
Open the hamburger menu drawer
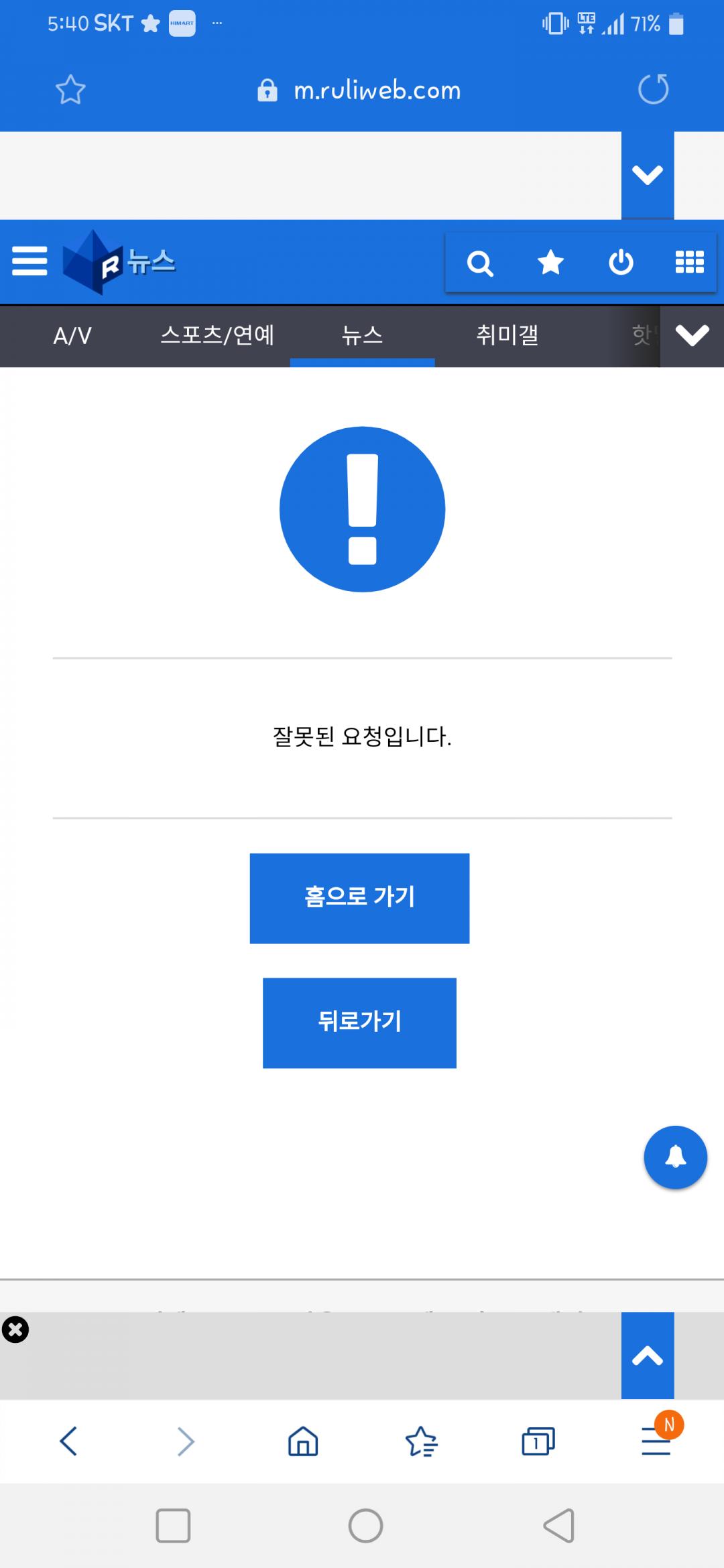[29, 261]
